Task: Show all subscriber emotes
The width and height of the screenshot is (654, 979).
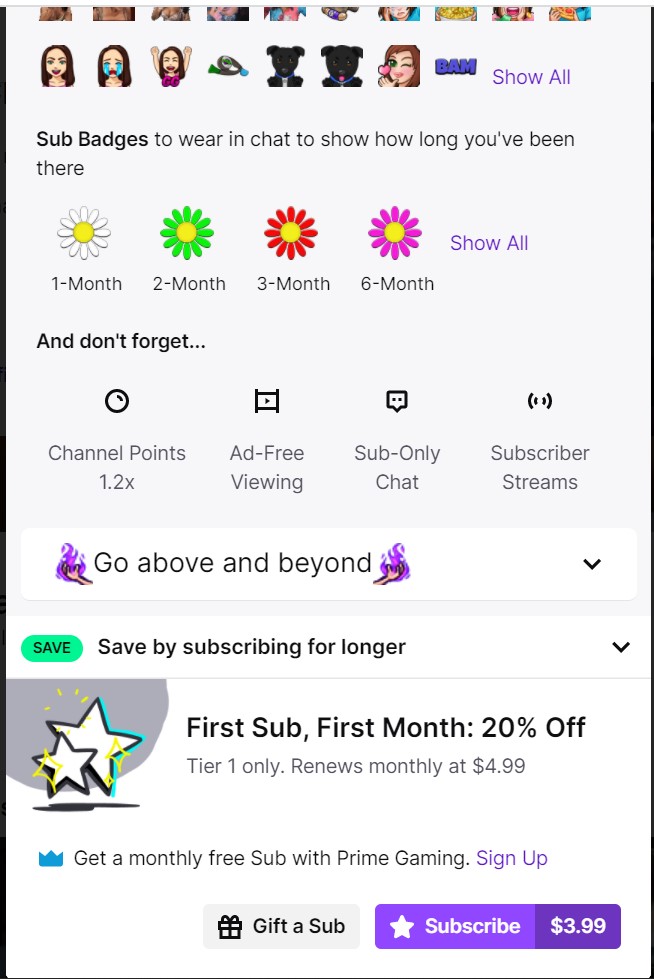Action: (531, 77)
